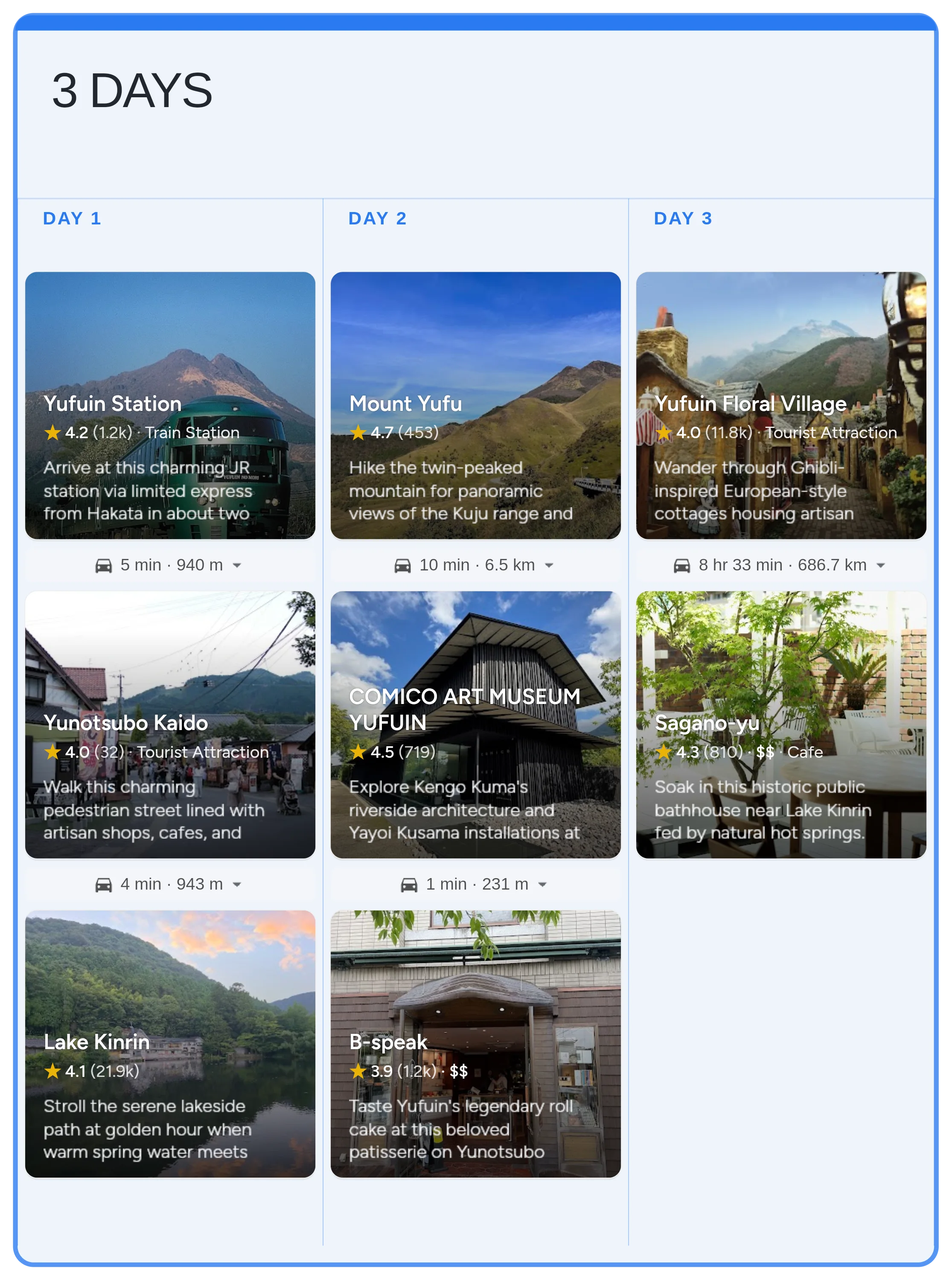Image resolution: width=952 pixels, height=1280 pixels.
Task: Open the Yufuin Floral Village card
Action: 781,405
